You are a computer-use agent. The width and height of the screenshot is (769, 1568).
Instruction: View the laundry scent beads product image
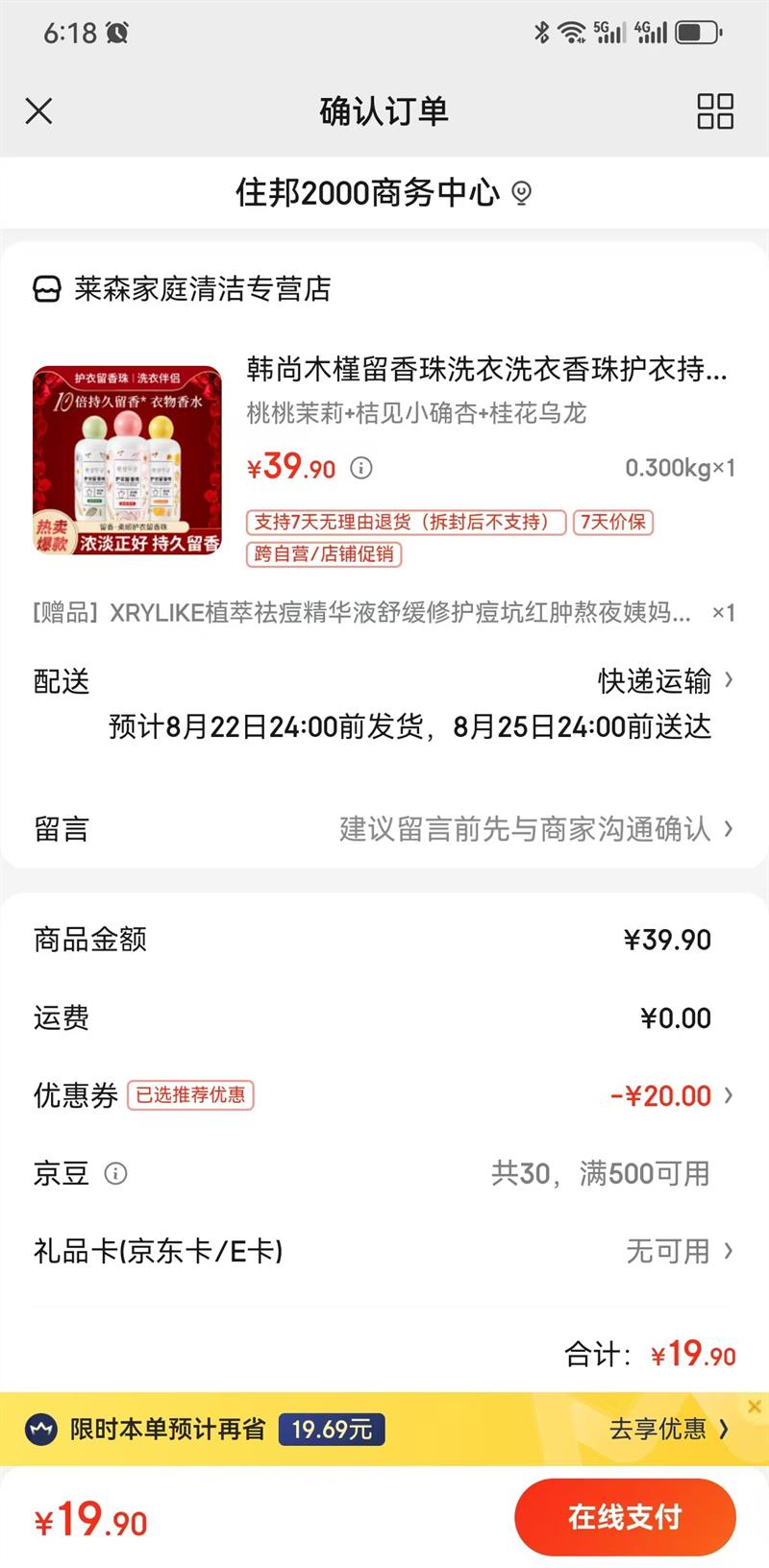point(127,459)
